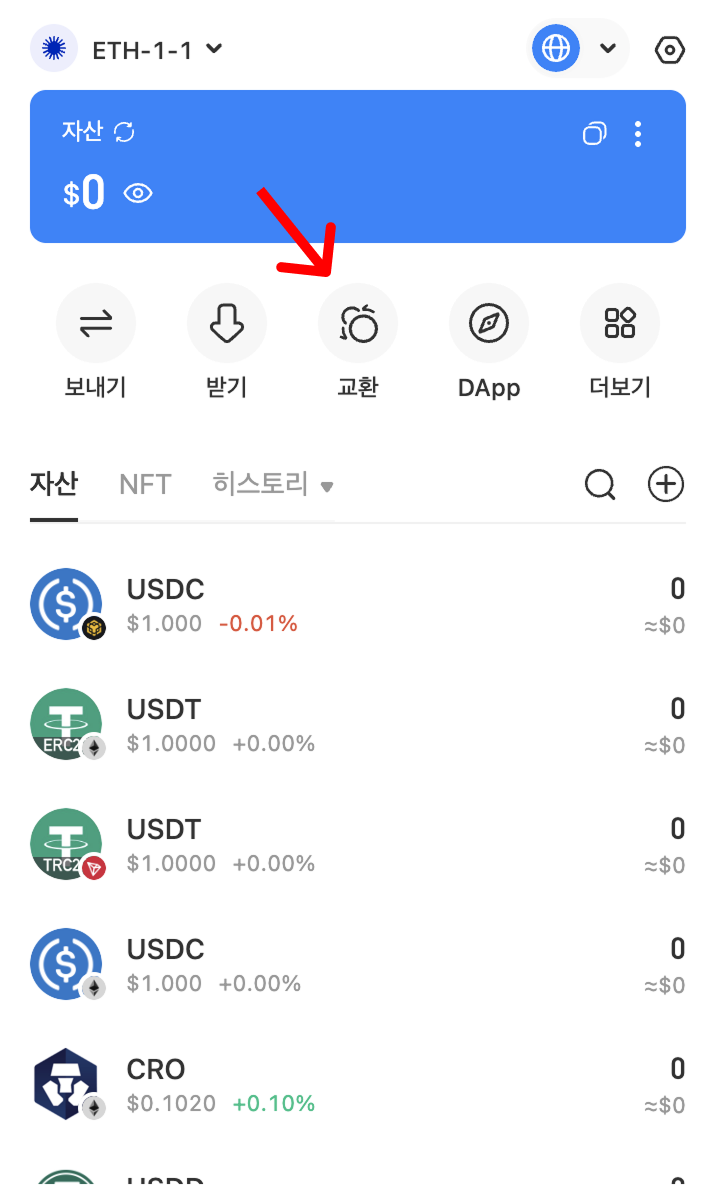The height and width of the screenshot is (1190, 718).
Task: Add a new token with plus icon
Action: click(666, 485)
